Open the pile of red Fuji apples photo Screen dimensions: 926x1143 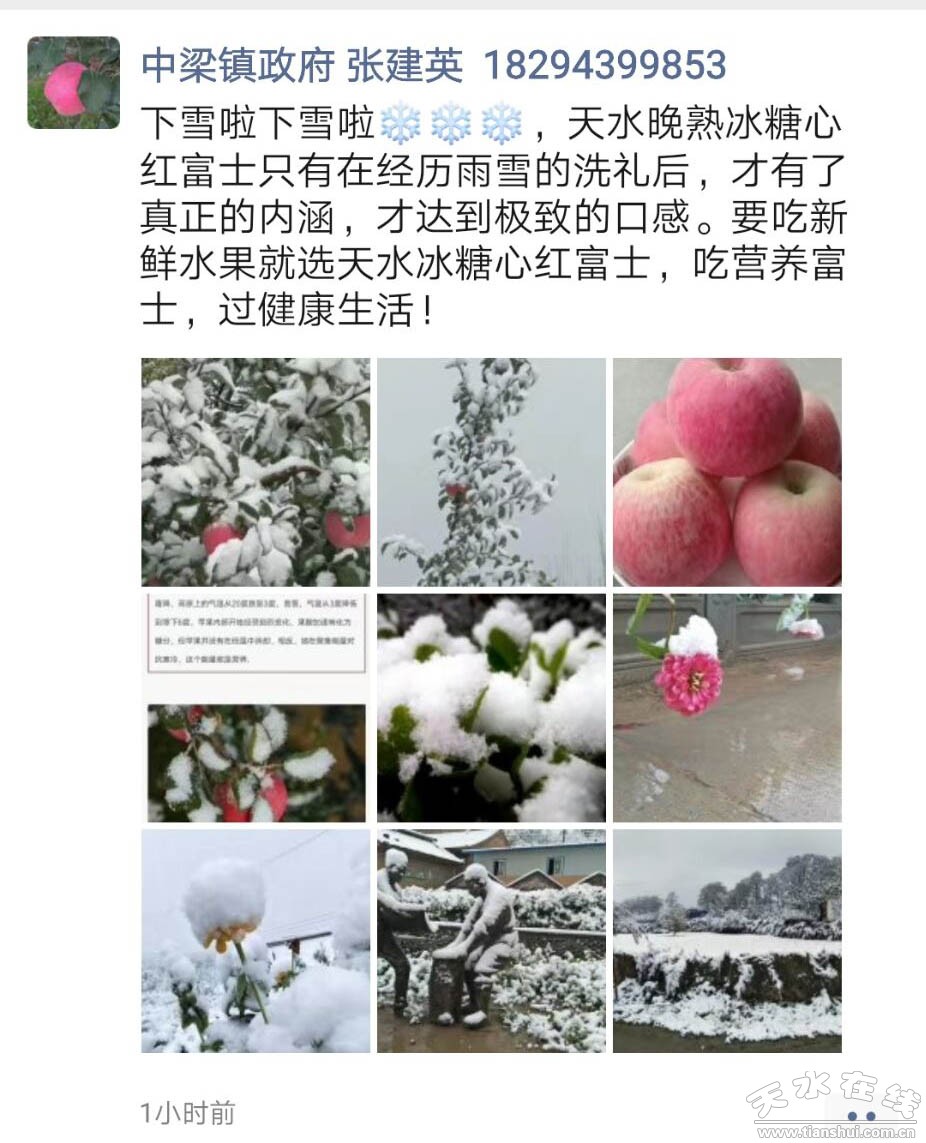pyautogui.click(x=727, y=472)
